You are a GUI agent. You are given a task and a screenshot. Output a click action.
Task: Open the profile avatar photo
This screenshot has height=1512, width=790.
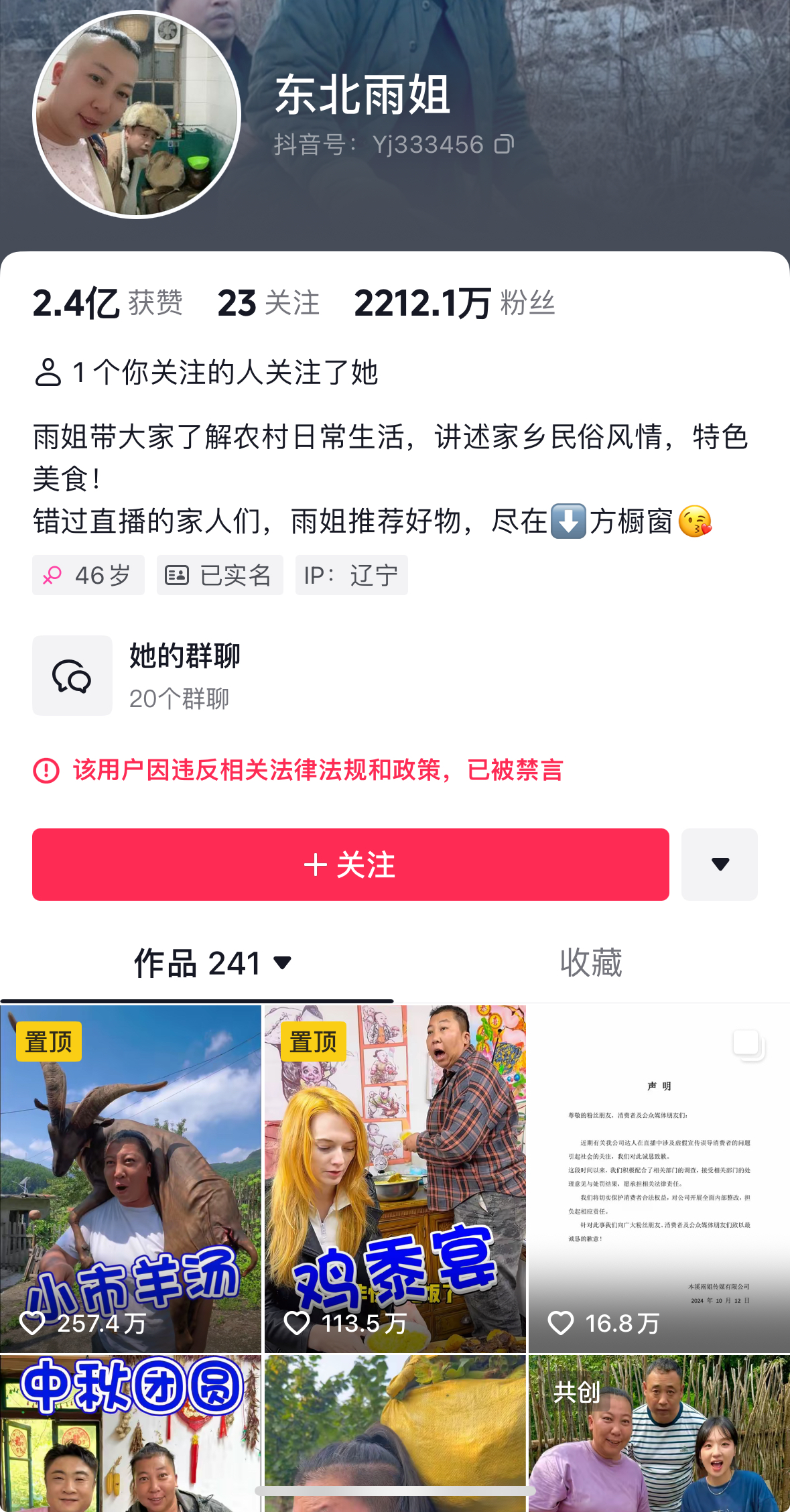point(137,115)
